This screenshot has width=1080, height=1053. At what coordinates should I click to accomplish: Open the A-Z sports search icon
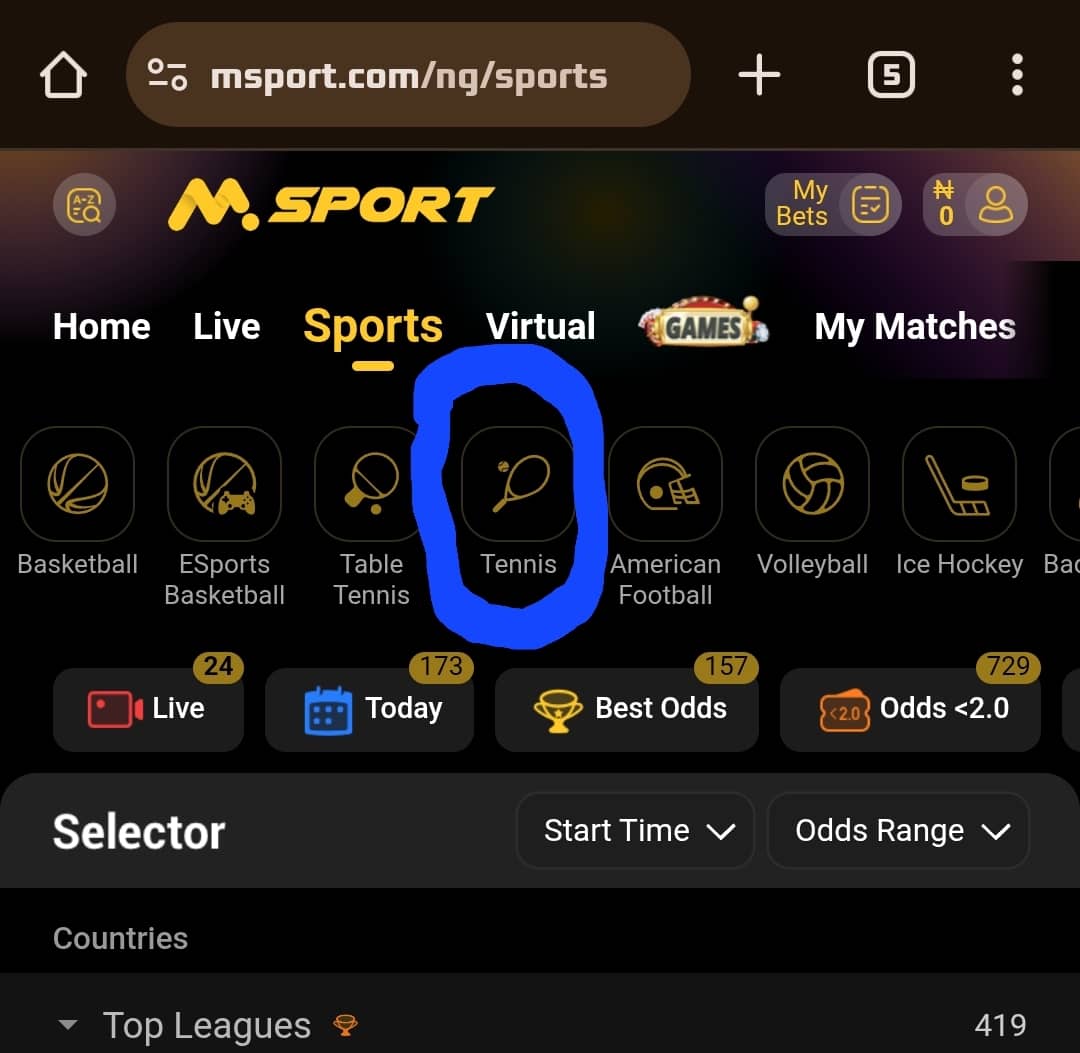(x=84, y=205)
